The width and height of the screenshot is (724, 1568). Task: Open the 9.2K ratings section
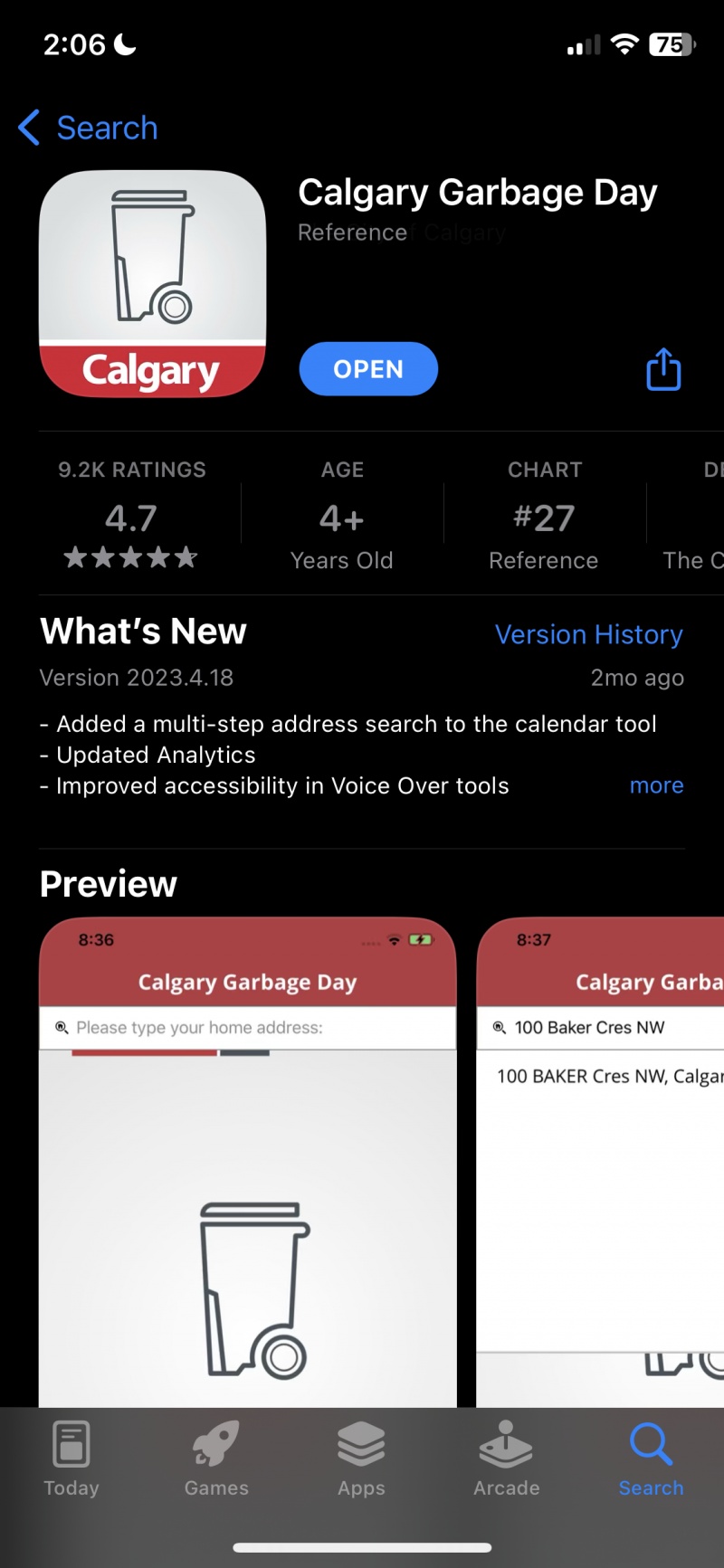coord(131,514)
